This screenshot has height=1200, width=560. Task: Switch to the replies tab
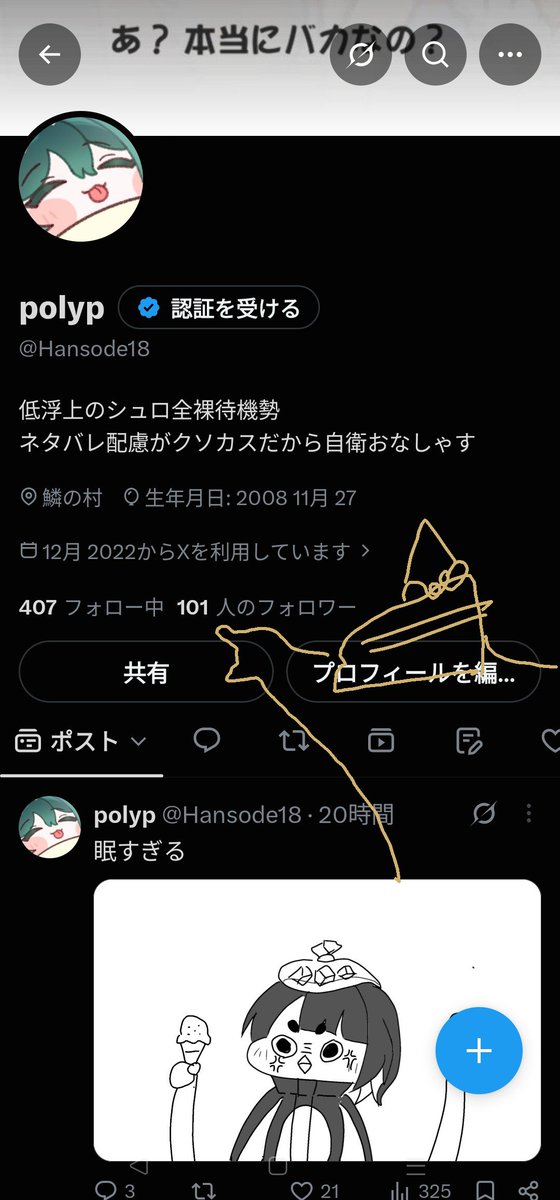[x=207, y=740]
